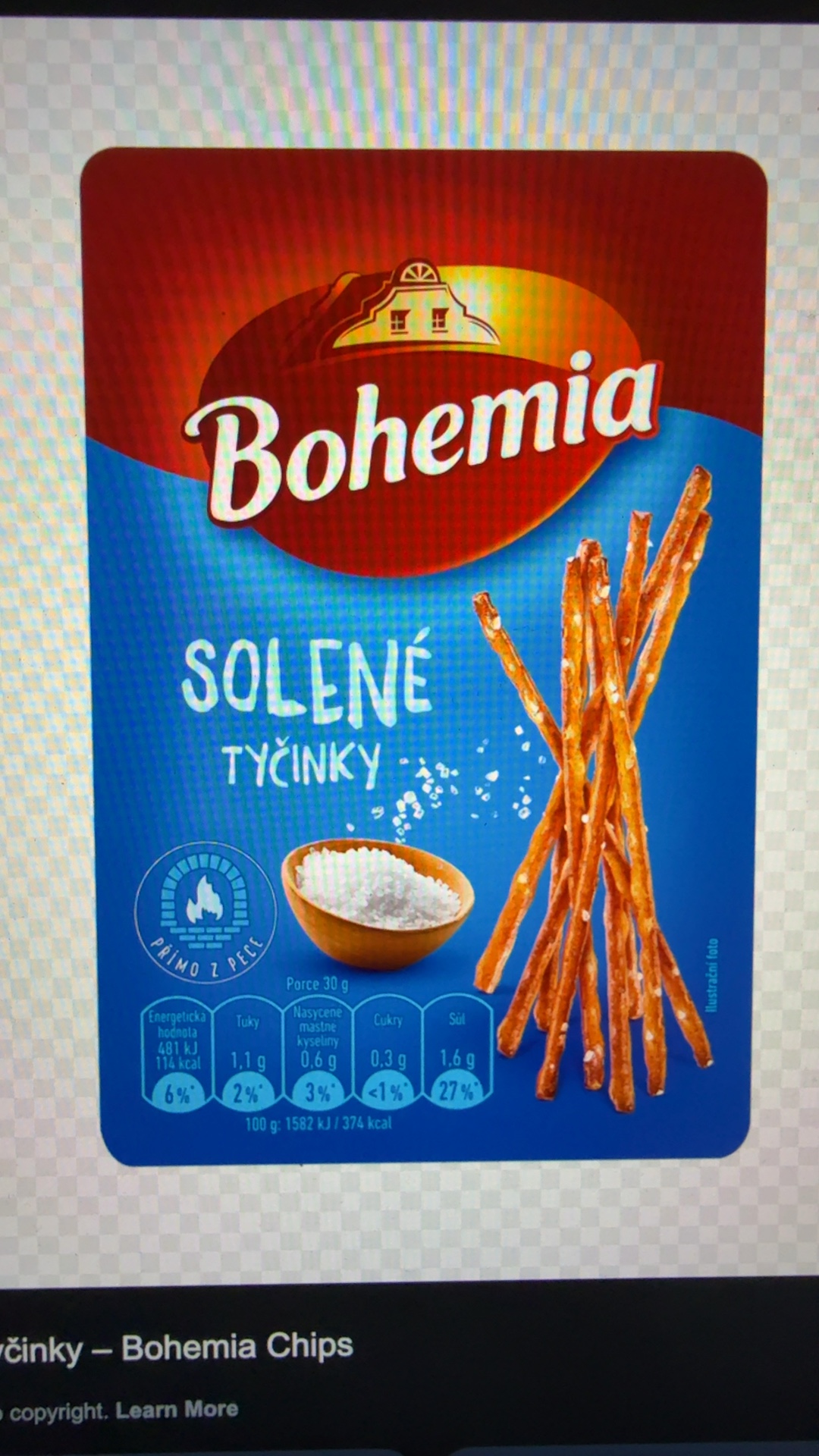Screen dimensions: 819x1456
Task: Open the Learn More copyright link
Action: 177,1410
